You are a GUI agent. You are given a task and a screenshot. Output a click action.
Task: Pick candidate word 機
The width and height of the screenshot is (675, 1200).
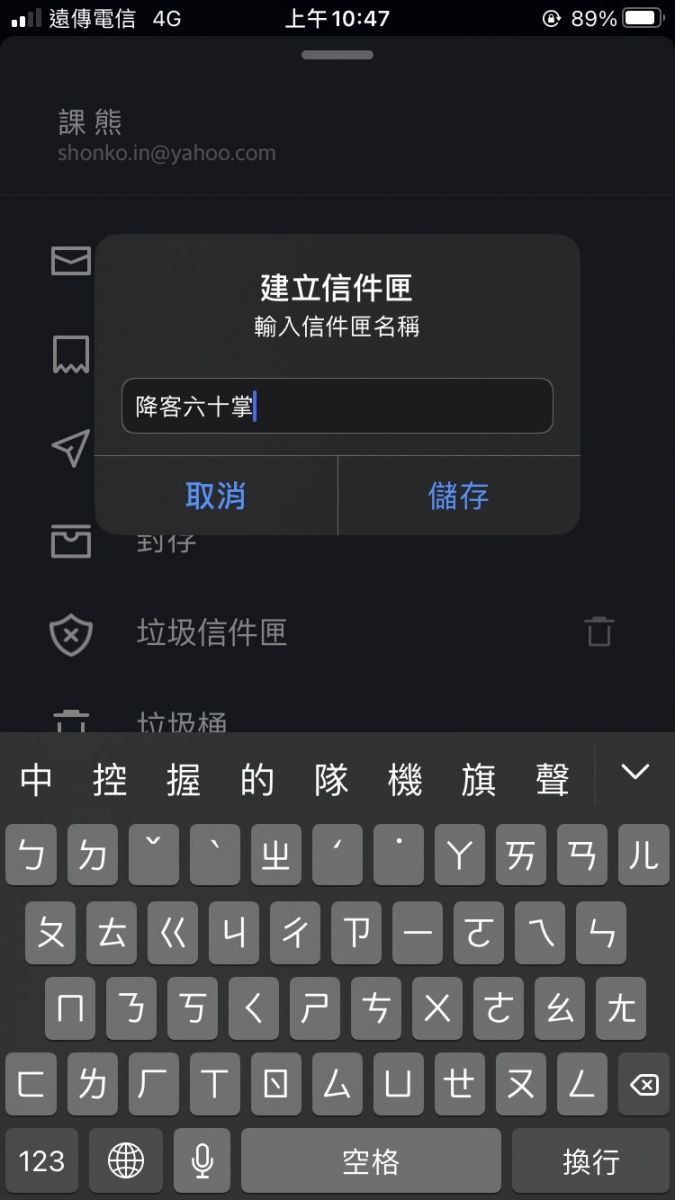405,780
